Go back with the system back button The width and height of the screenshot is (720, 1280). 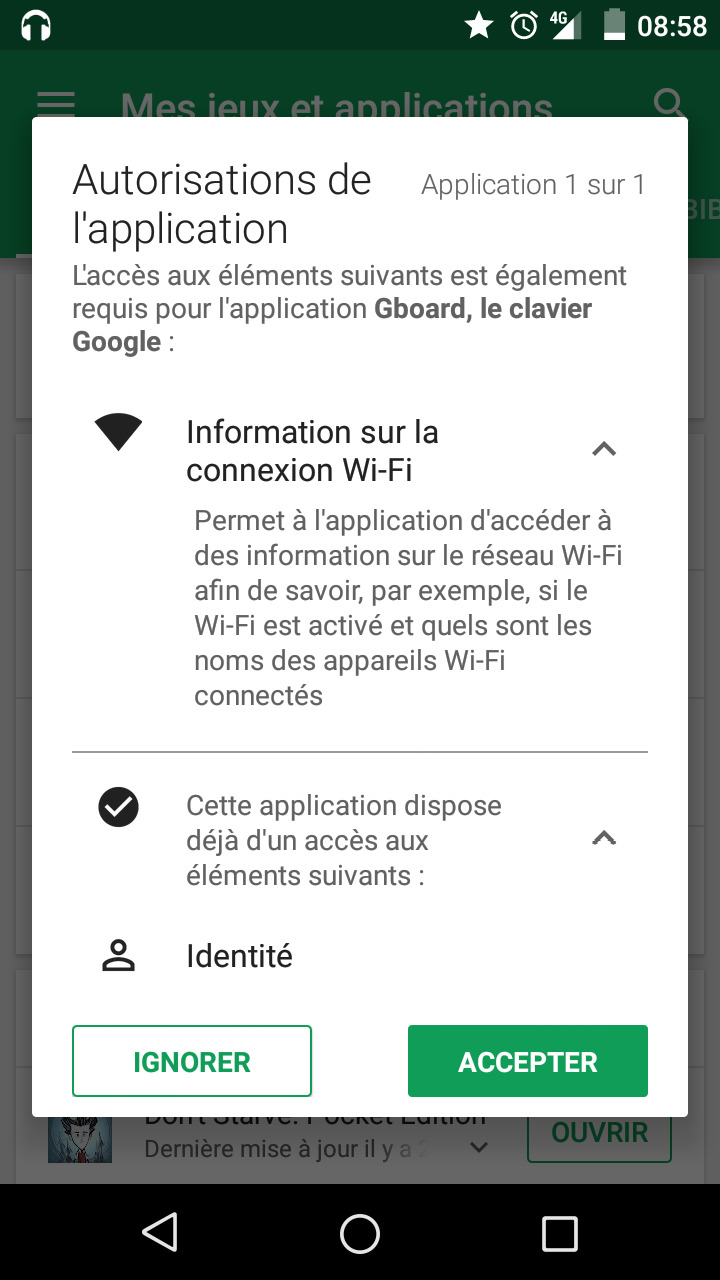[x=160, y=1233]
